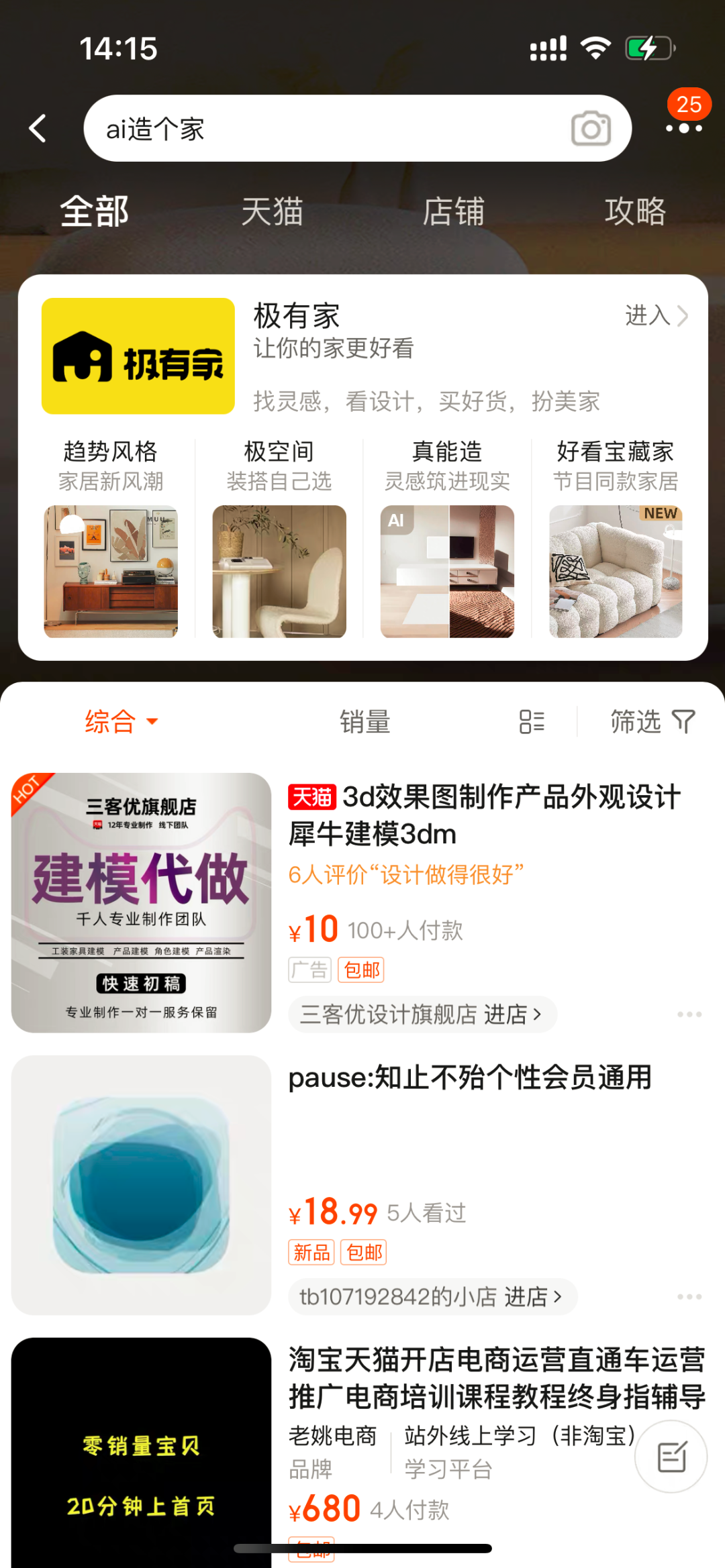Toggle list/grid view layout
Viewport: 725px width, 1568px height.
coord(532,722)
